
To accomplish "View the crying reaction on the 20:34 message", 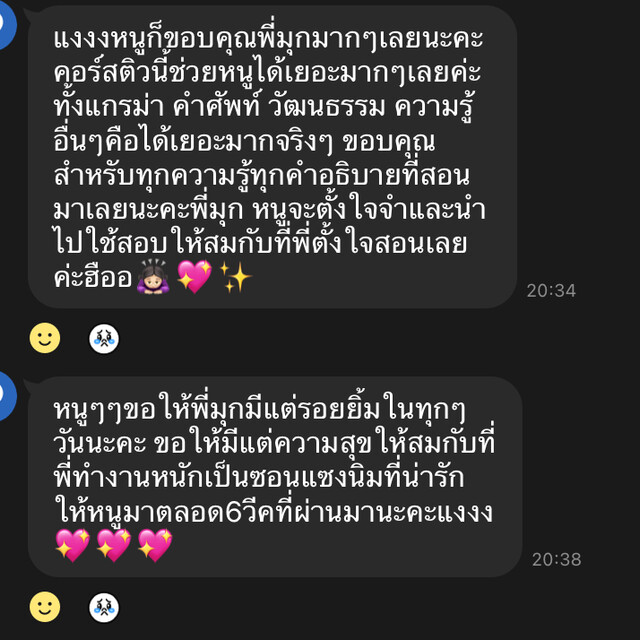I will pos(103,338).
